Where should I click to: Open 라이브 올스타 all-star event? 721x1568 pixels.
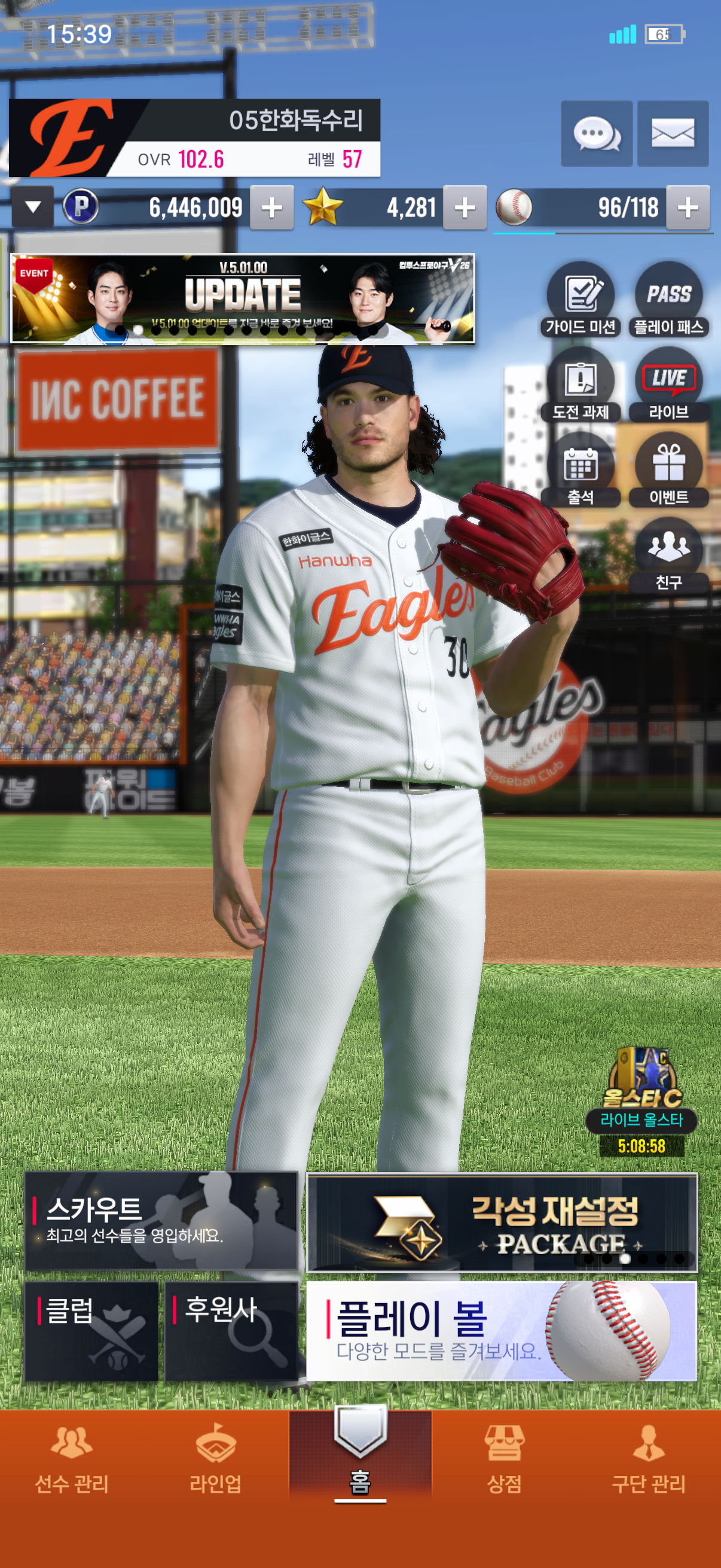click(x=641, y=1090)
